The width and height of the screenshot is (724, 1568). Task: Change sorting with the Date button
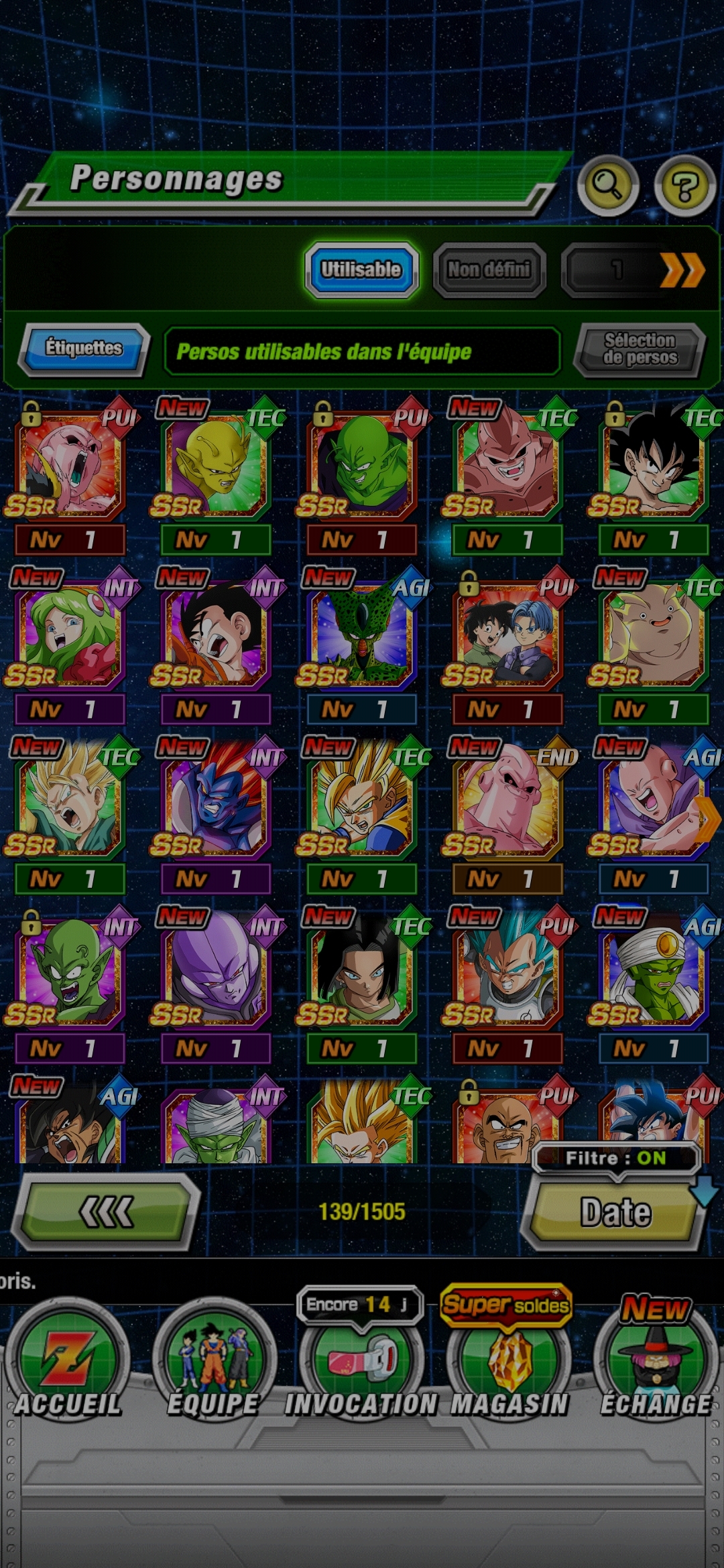(x=615, y=1213)
